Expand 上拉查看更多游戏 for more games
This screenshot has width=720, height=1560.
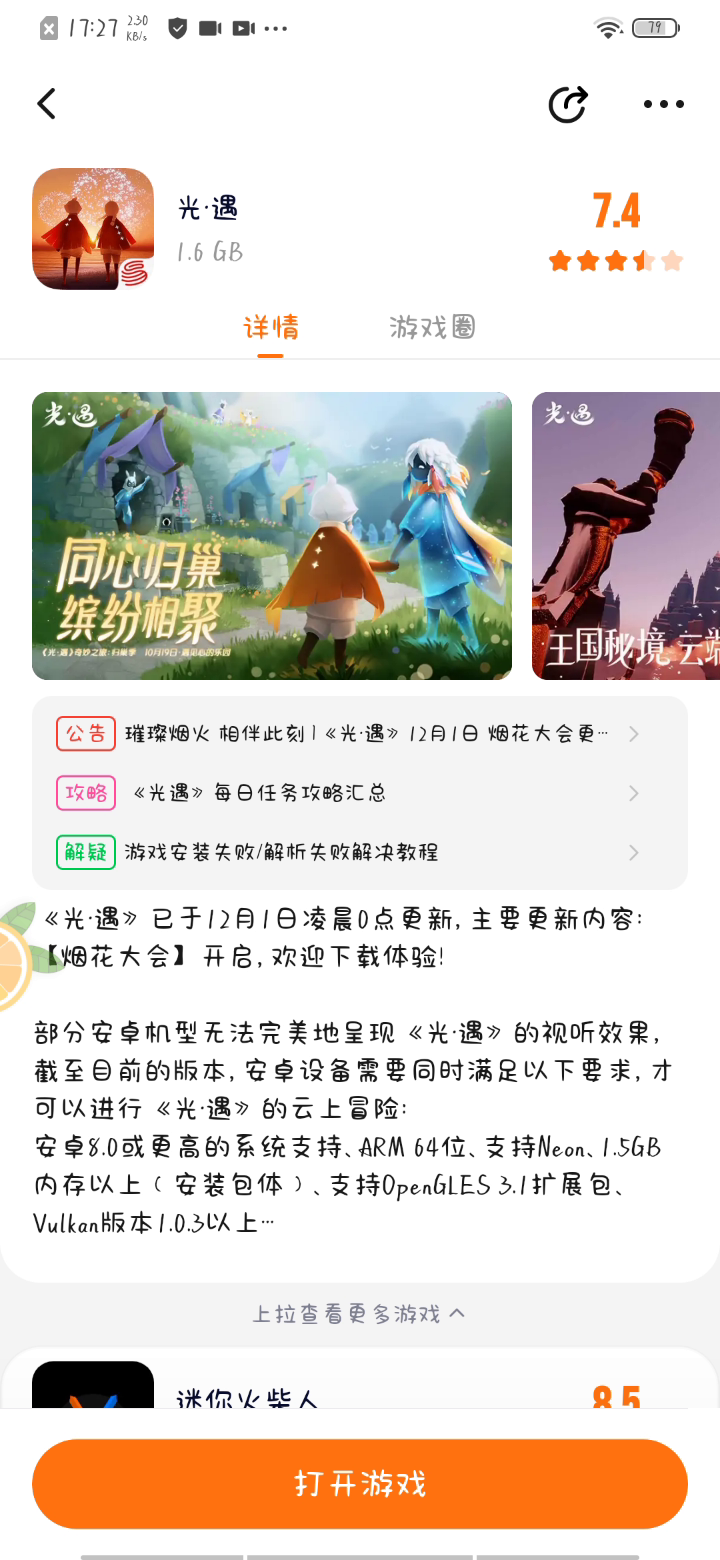click(x=360, y=1313)
